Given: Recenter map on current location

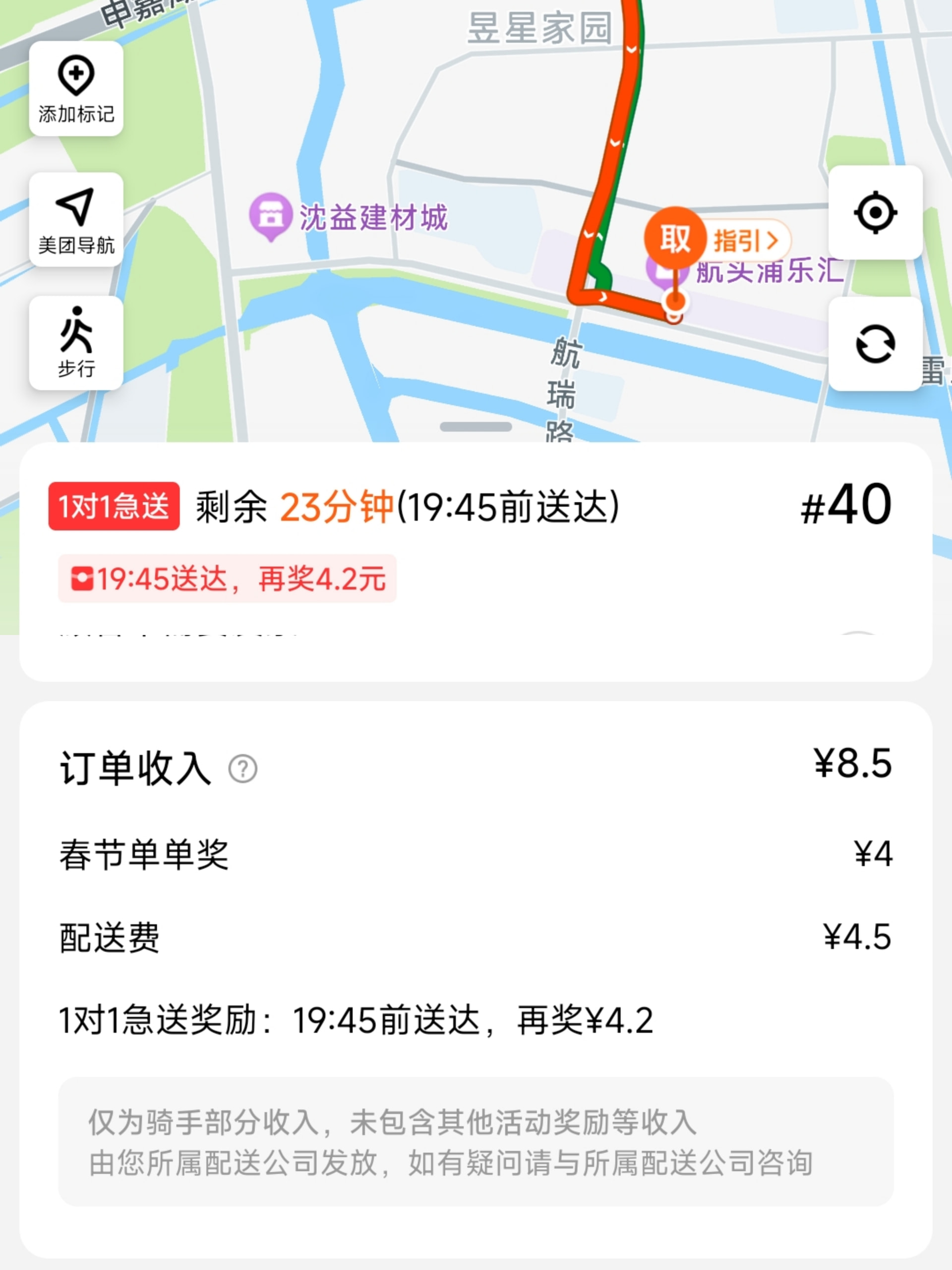Looking at the screenshot, I should click(x=875, y=212).
